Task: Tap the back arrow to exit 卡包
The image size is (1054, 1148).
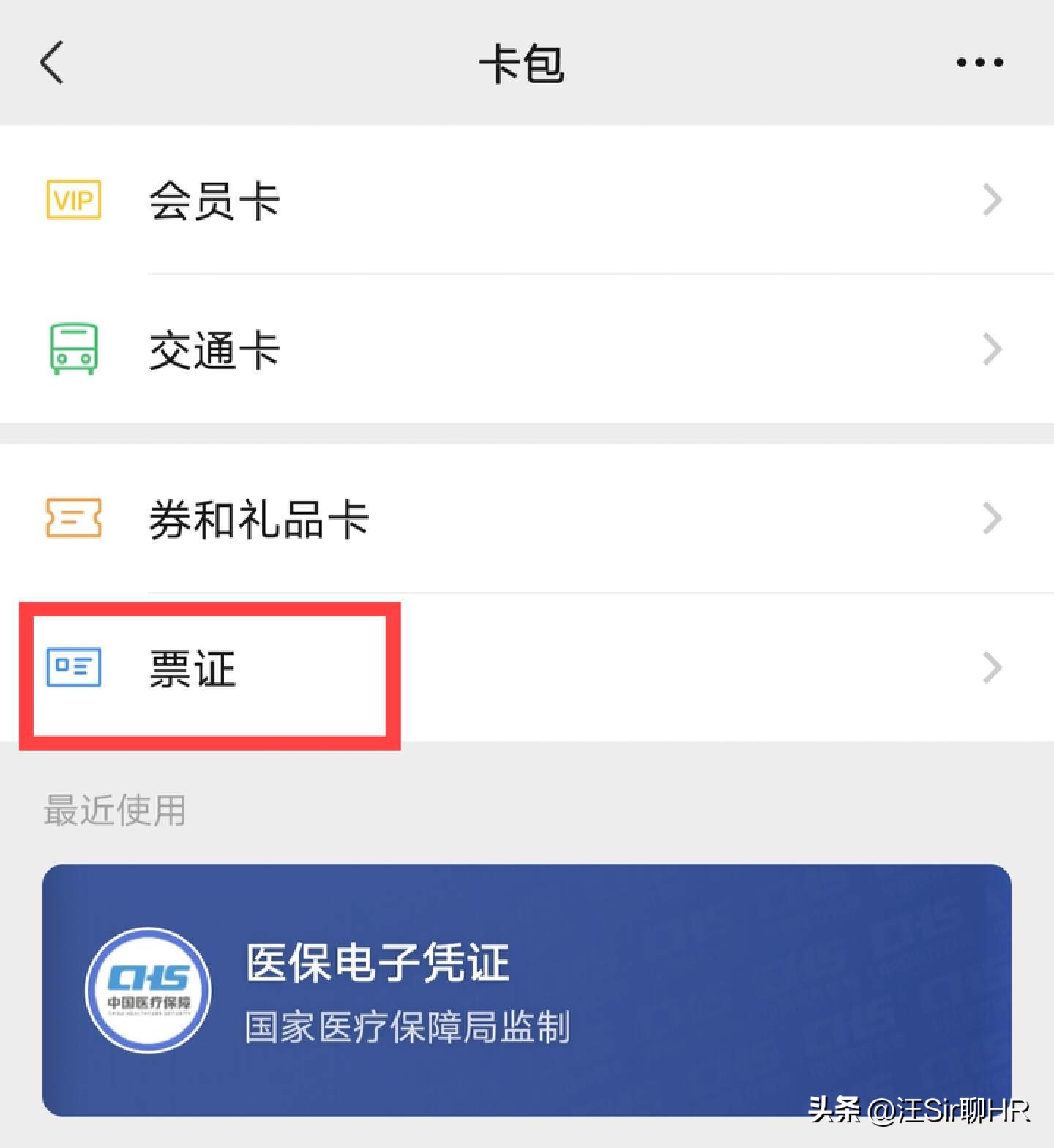Action: pos(50,62)
